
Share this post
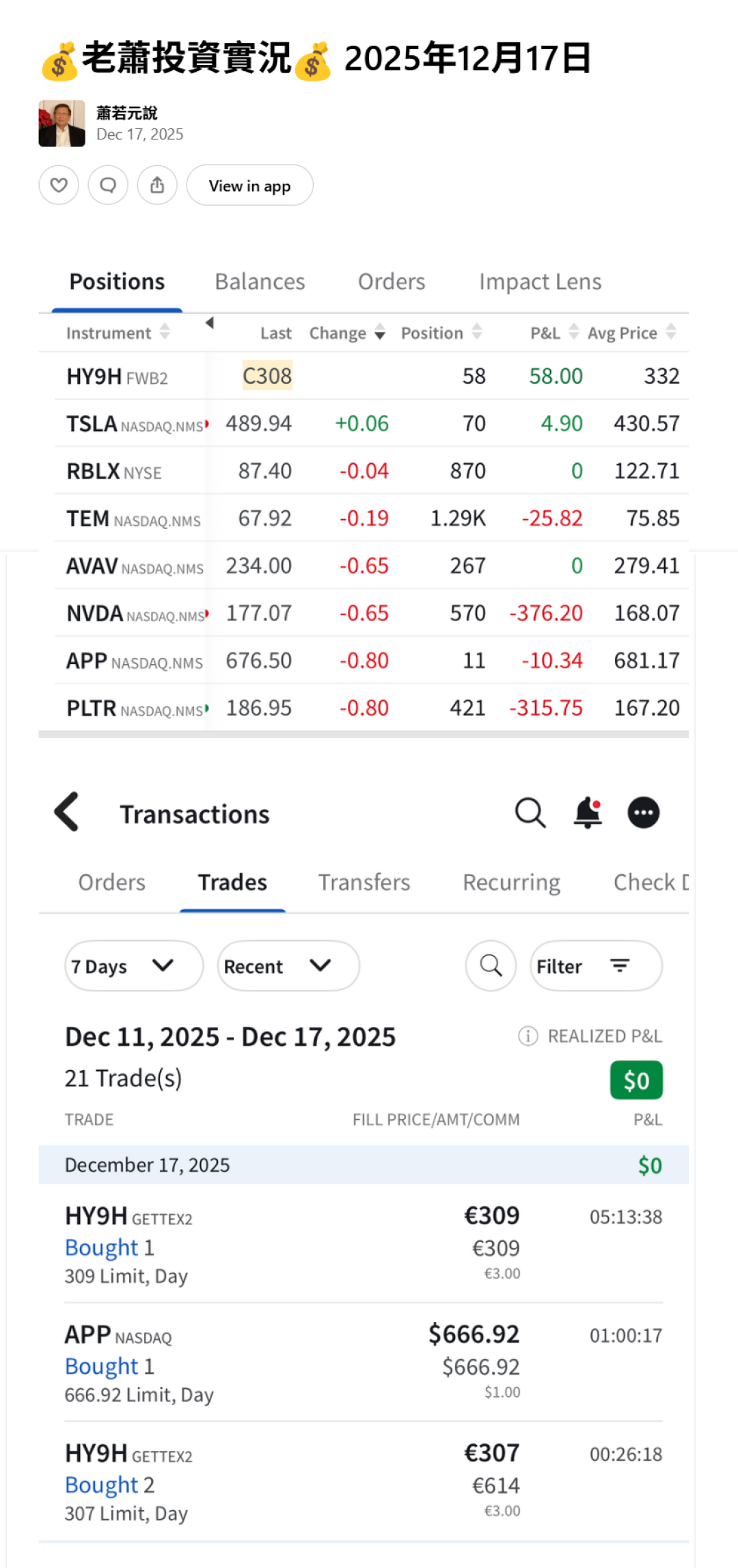point(157,185)
